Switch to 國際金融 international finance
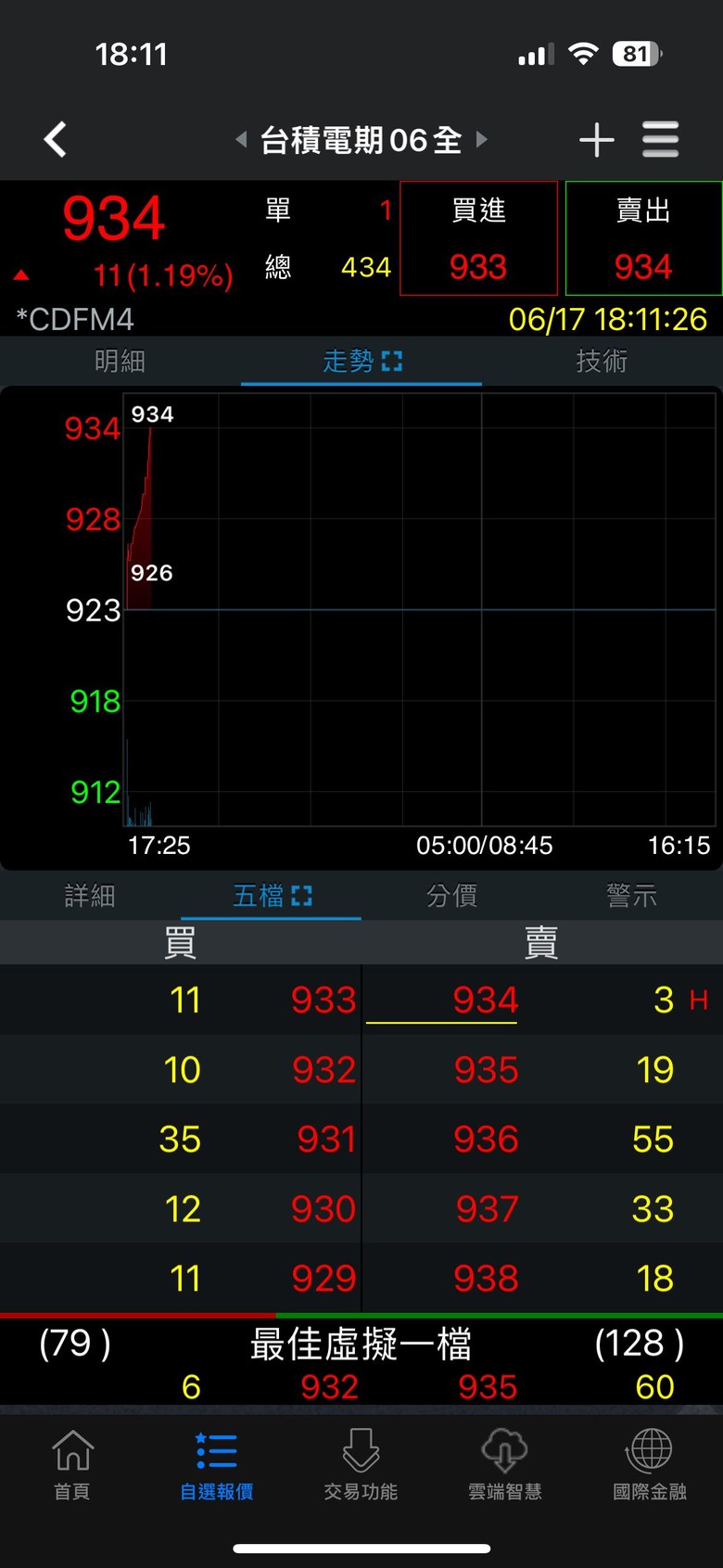723x1568 pixels. tap(650, 1465)
